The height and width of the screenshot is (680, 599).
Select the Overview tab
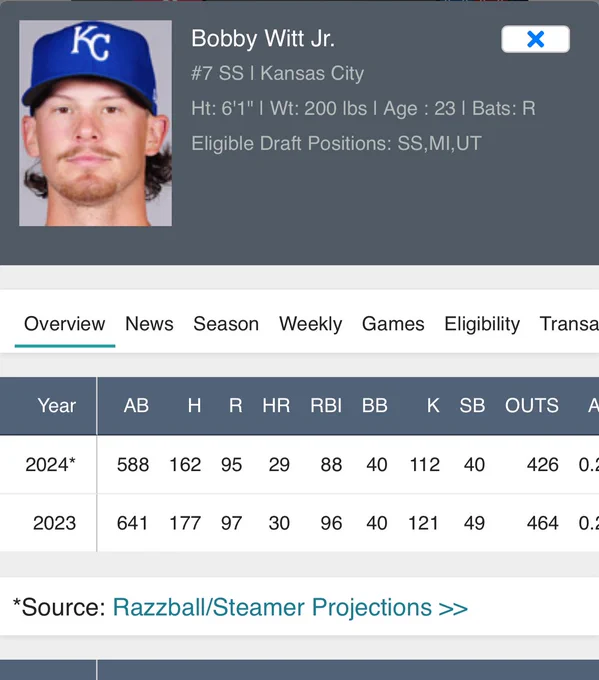click(x=65, y=324)
